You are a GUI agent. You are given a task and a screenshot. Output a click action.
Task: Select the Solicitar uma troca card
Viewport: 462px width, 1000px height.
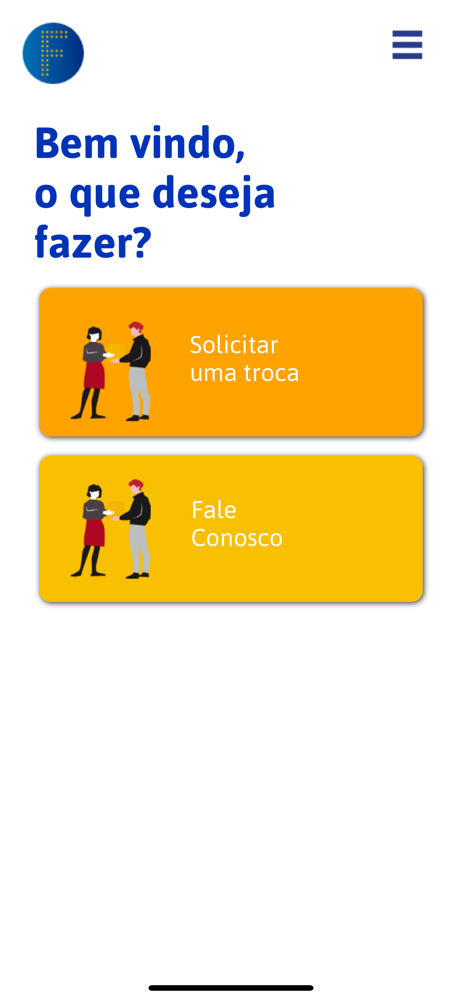(x=231, y=362)
